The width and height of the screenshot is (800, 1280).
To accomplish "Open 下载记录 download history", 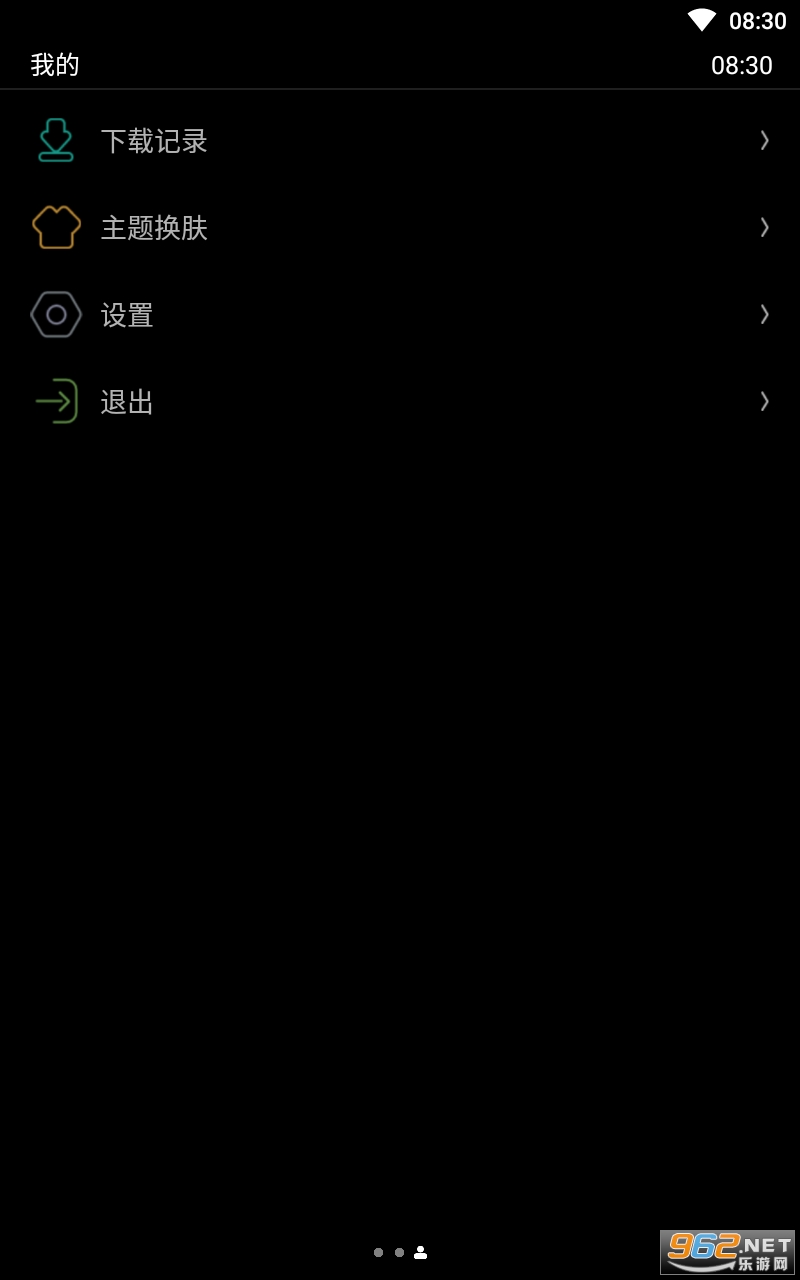I will 400,141.
